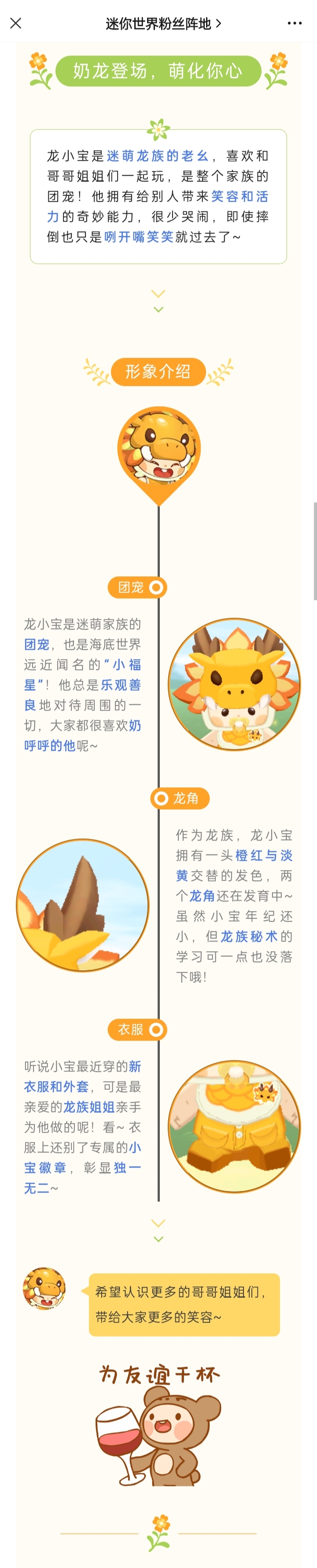The image size is (317, 1568).
Task: Open 迷你世界粉丝阵地 account page
Action: 162,24
